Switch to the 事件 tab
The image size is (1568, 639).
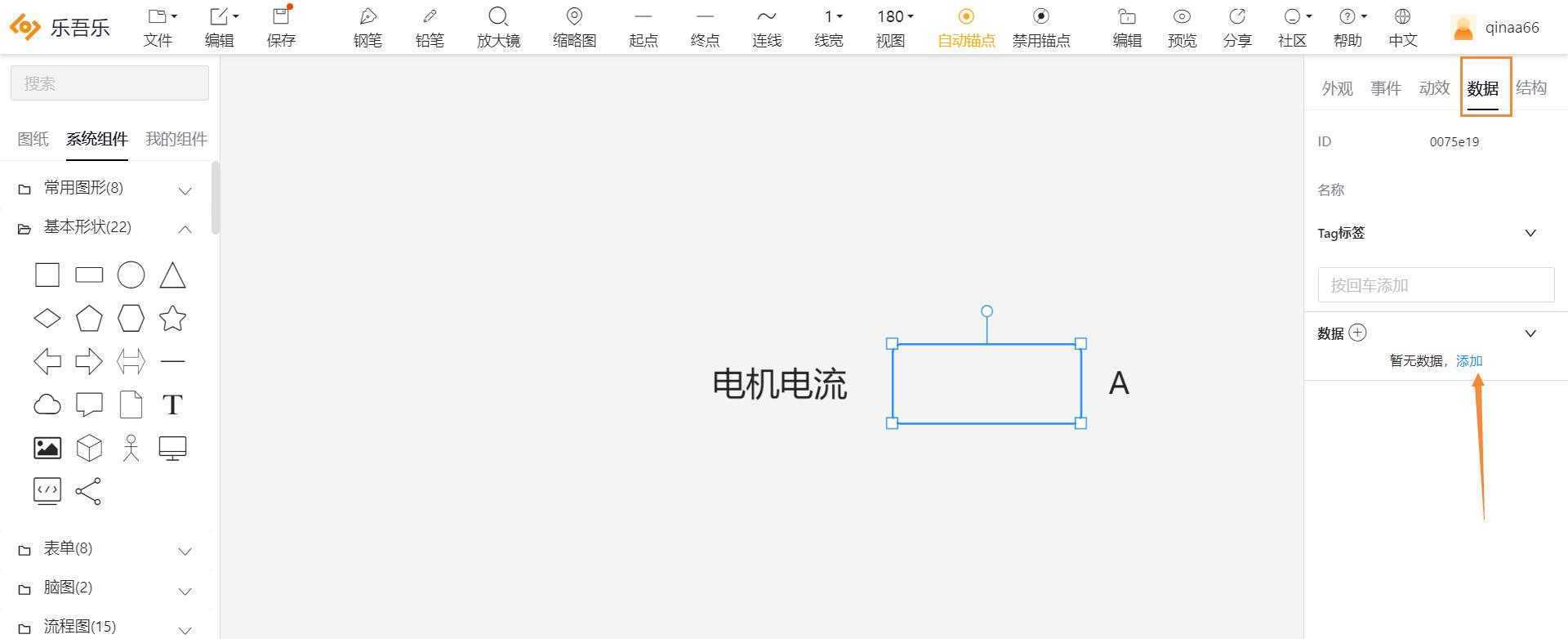[x=1386, y=88]
